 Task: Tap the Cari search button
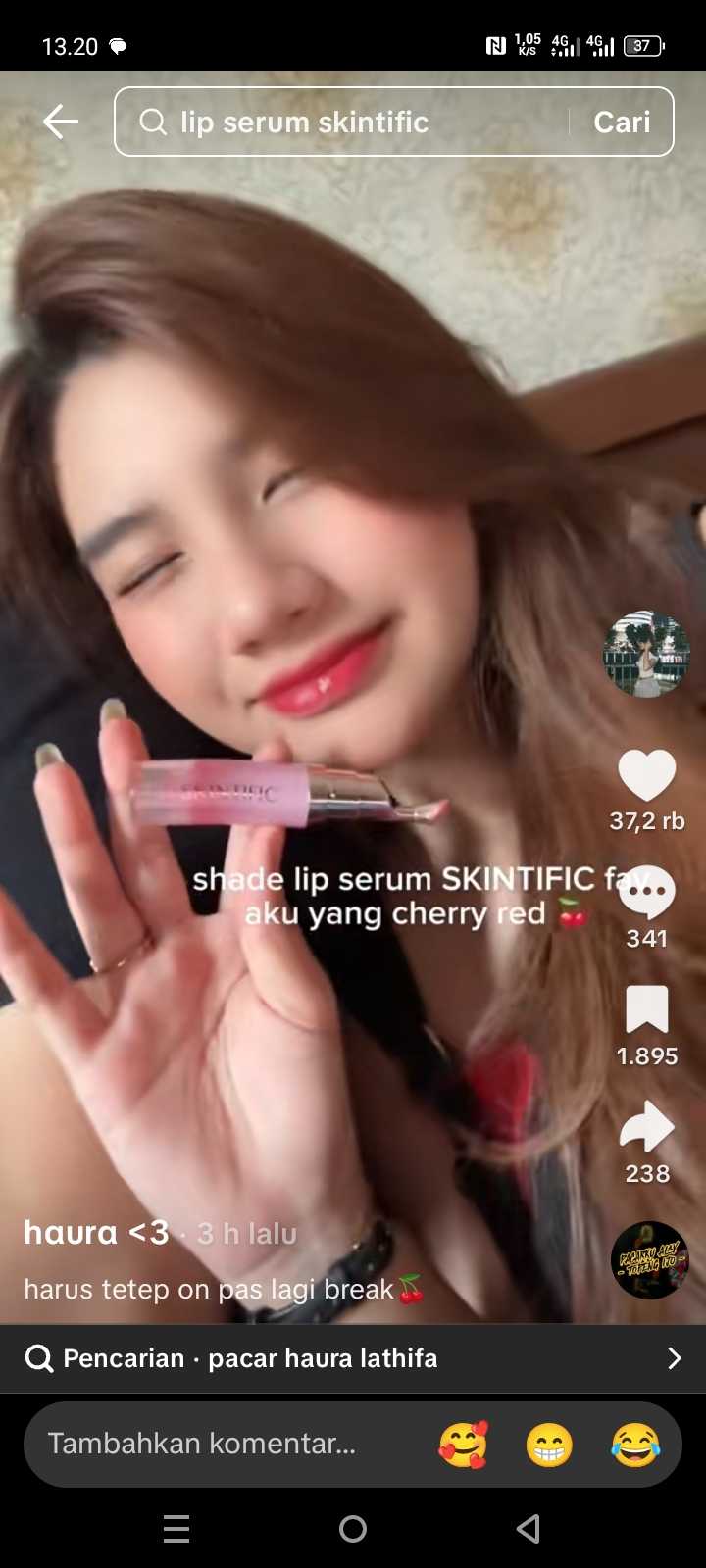(x=622, y=122)
